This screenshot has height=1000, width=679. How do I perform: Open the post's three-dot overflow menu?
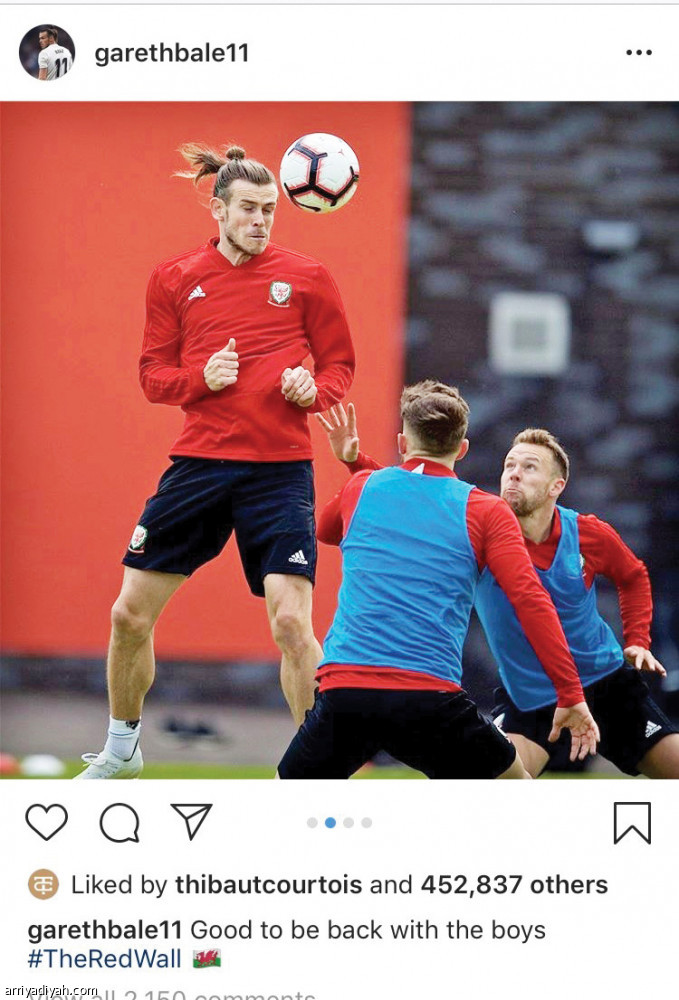click(638, 53)
